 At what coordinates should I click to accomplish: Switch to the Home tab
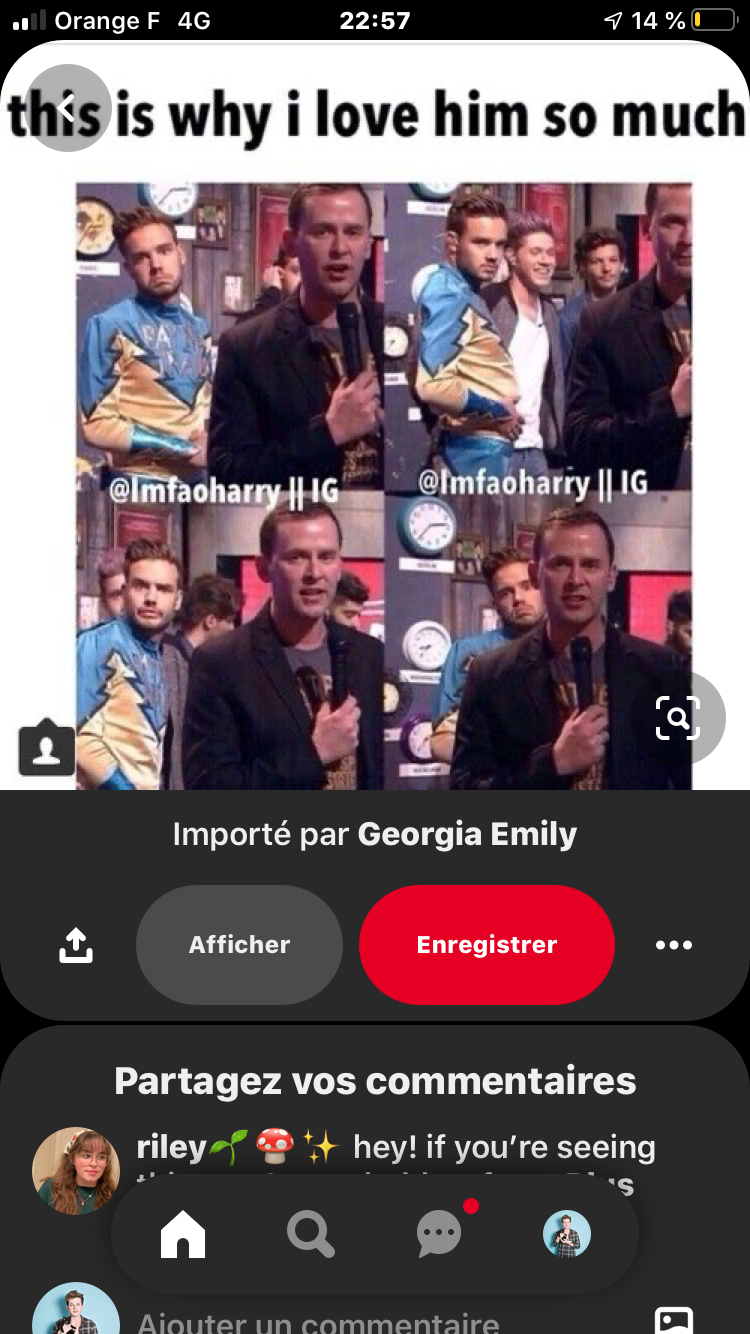coord(183,1236)
